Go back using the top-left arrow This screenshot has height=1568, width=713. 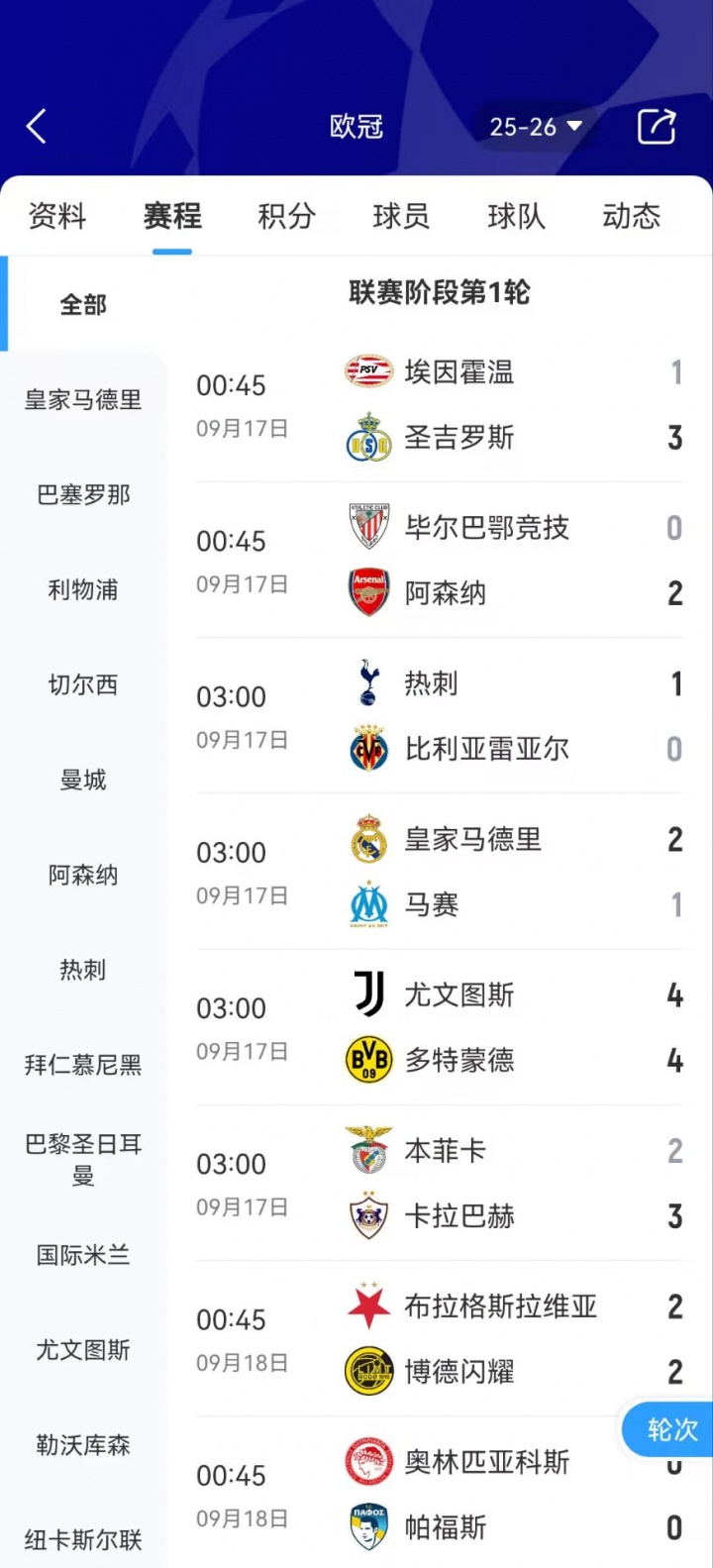pyautogui.click(x=37, y=127)
